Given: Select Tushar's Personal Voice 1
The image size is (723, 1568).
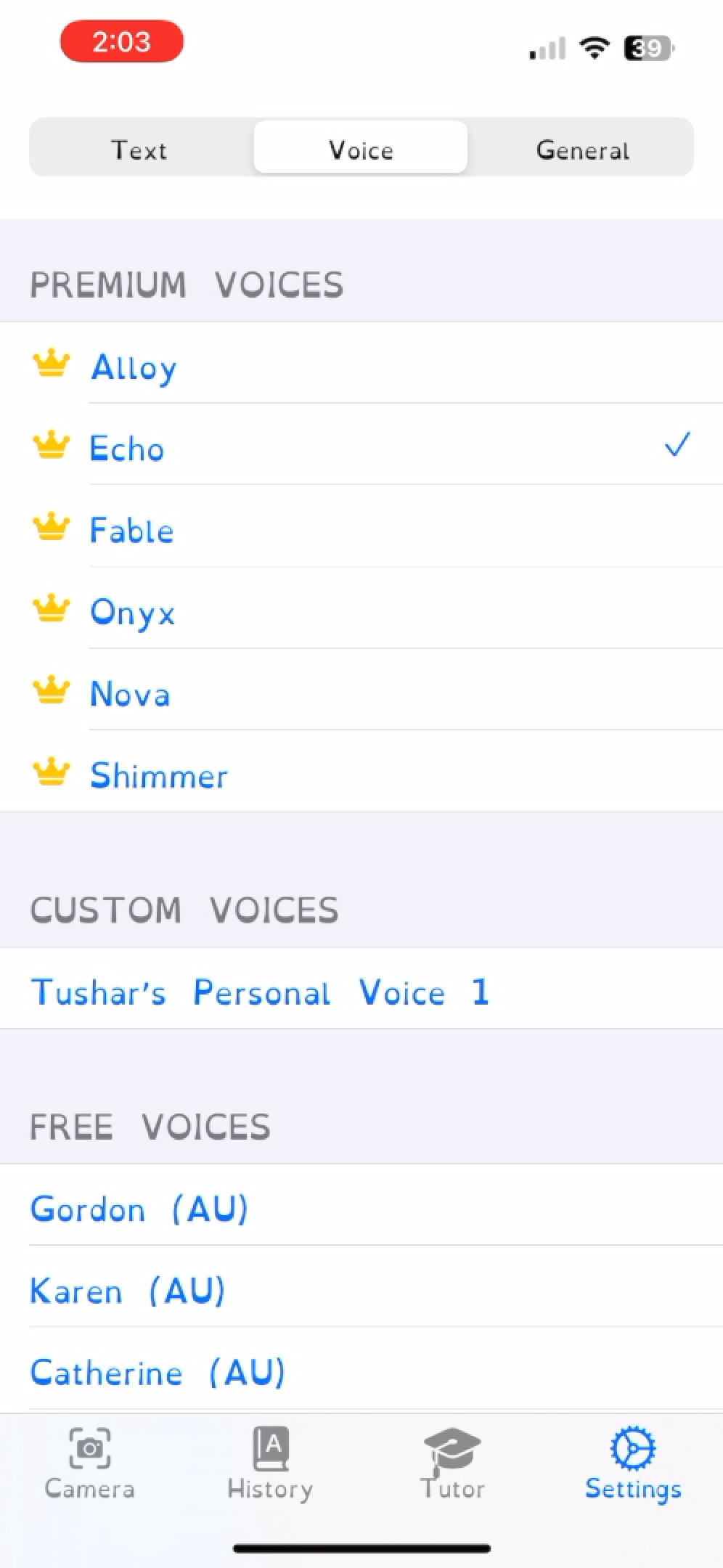Looking at the screenshot, I should click(260, 992).
